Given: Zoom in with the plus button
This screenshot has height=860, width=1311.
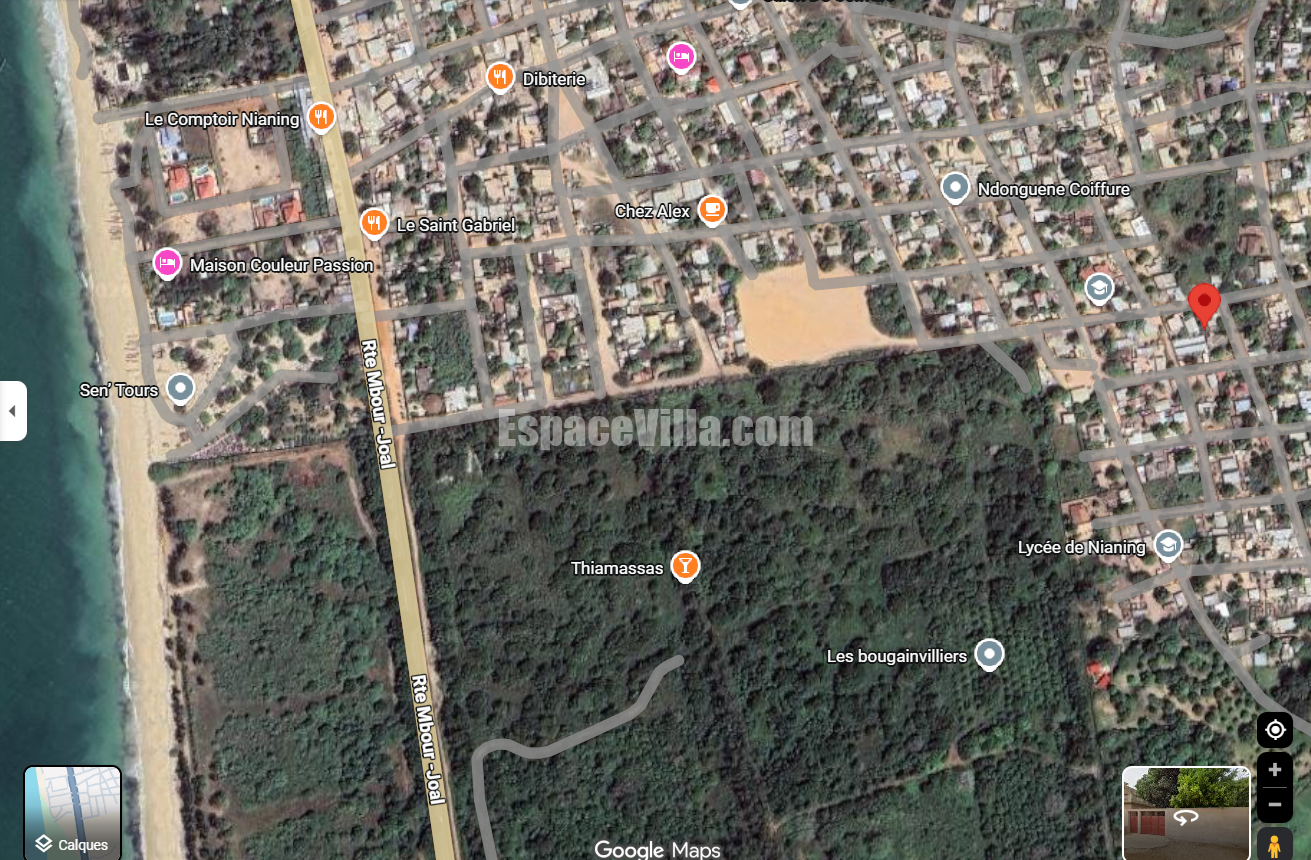Looking at the screenshot, I should click(x=1274, y=770).
